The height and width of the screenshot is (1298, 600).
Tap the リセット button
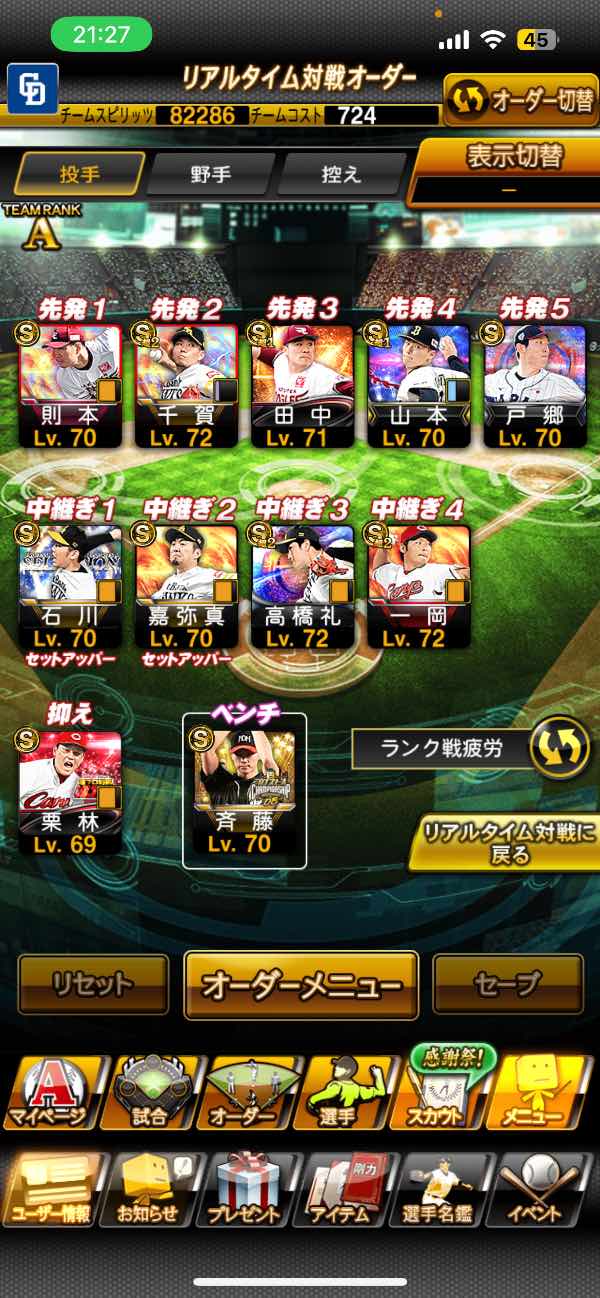point(93,984)
